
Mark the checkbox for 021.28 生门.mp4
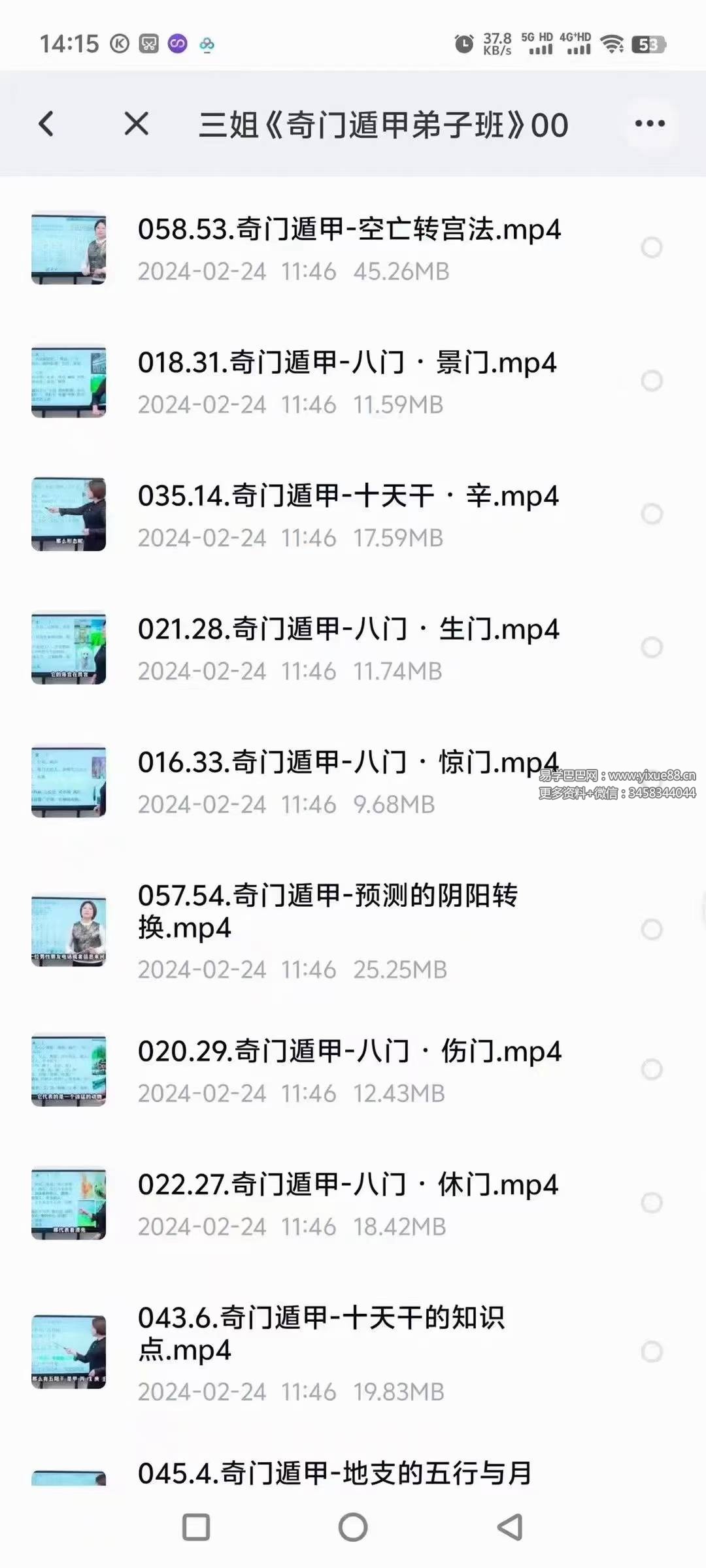(x=651, y=647)
